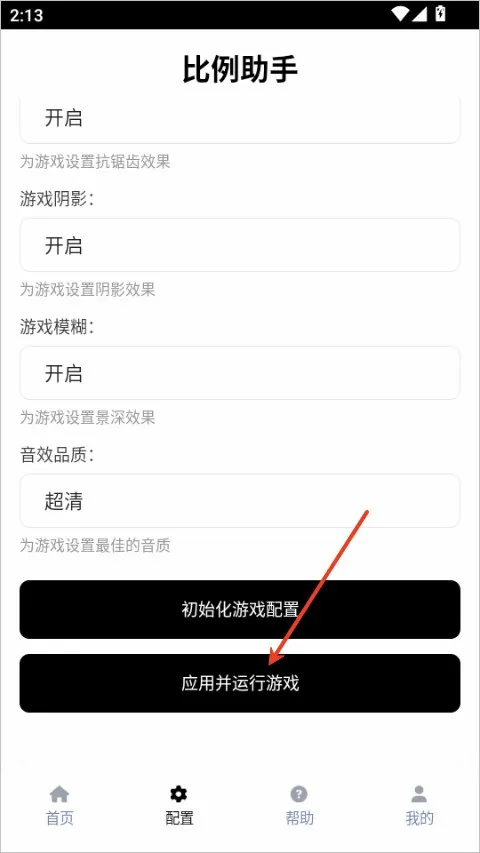Screen dimensions: 480x853
Task: Open the 游戏阴影 dropdown
Action: (x=240, y=245)
